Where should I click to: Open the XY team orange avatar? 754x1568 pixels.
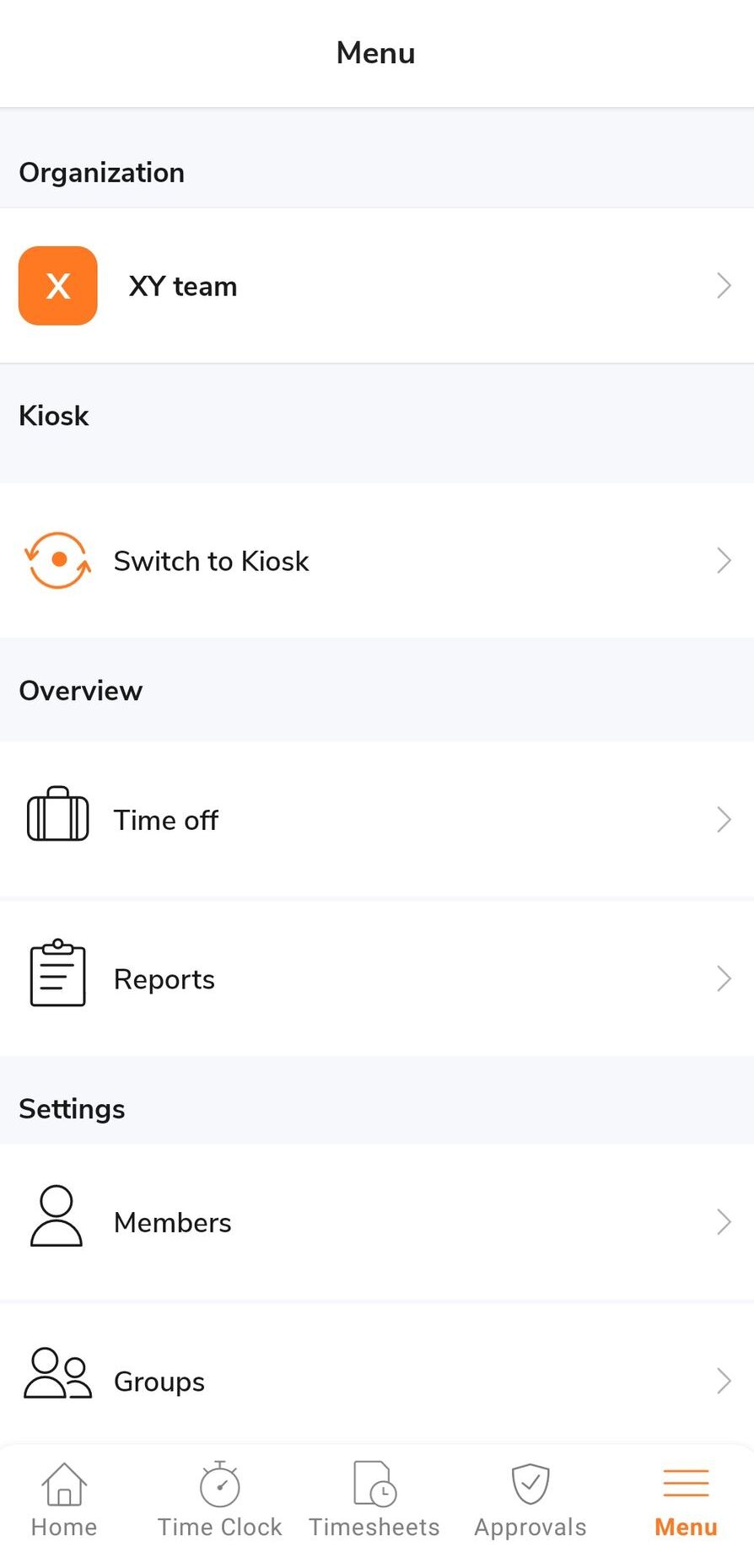[x=57, y=286]
